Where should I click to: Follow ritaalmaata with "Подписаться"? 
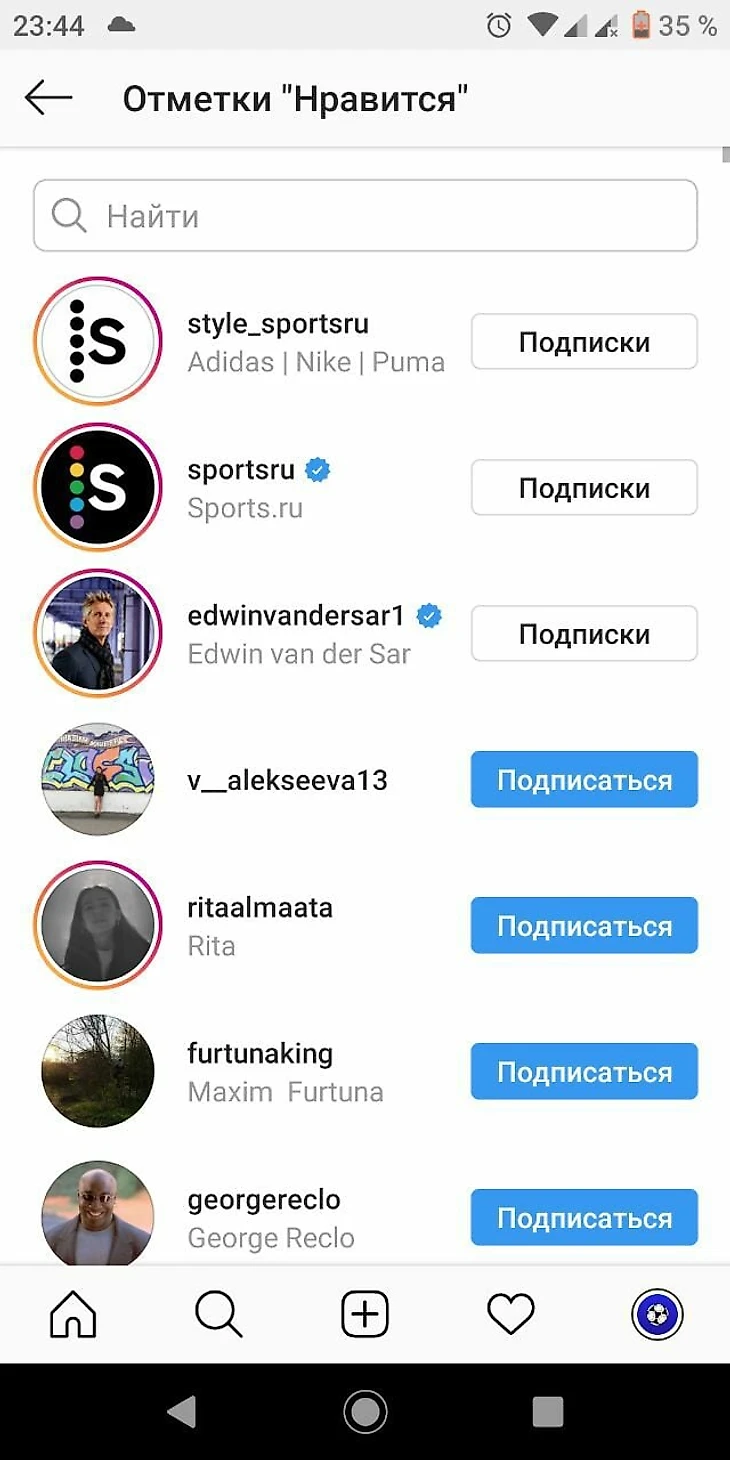click(x=584, y=926)
